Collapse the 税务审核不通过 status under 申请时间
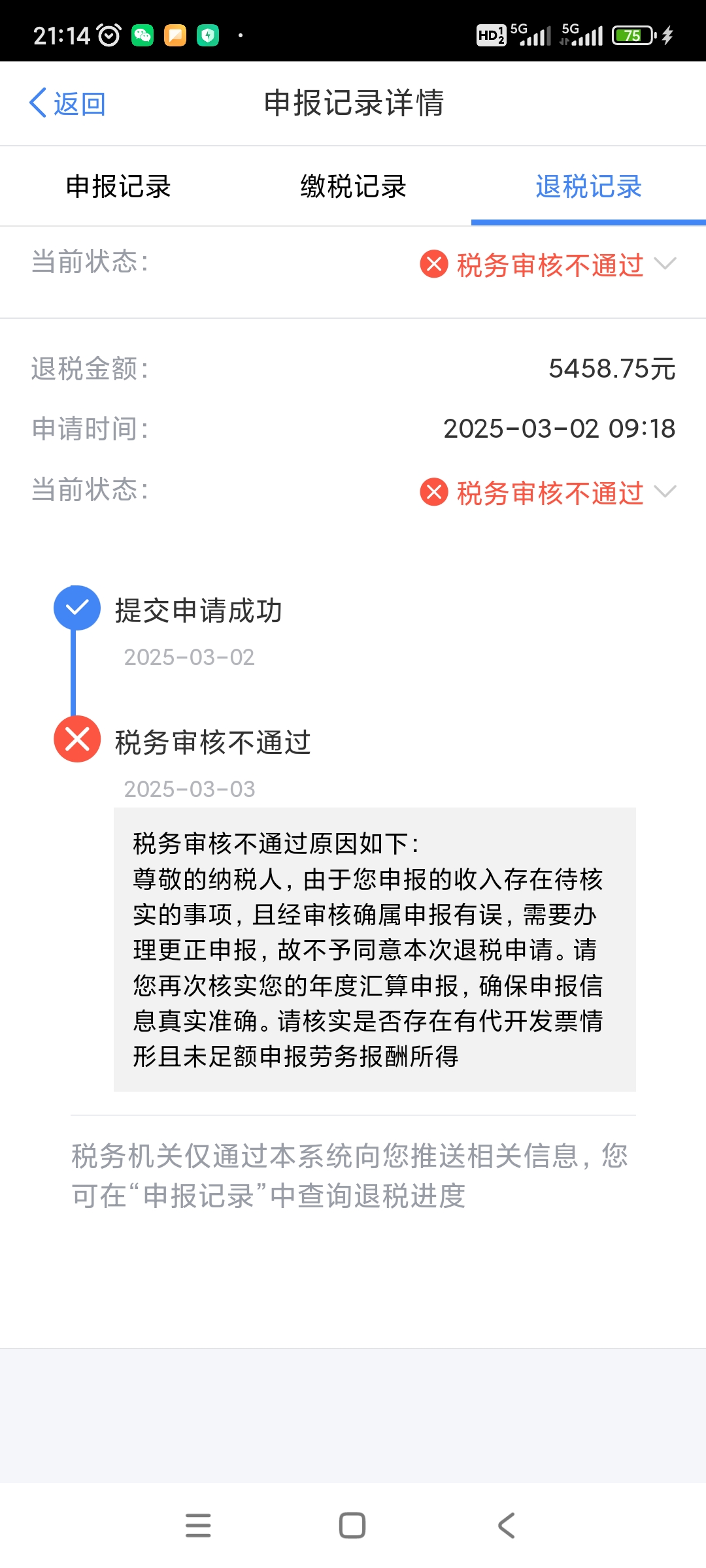 [x=665, y=492]
